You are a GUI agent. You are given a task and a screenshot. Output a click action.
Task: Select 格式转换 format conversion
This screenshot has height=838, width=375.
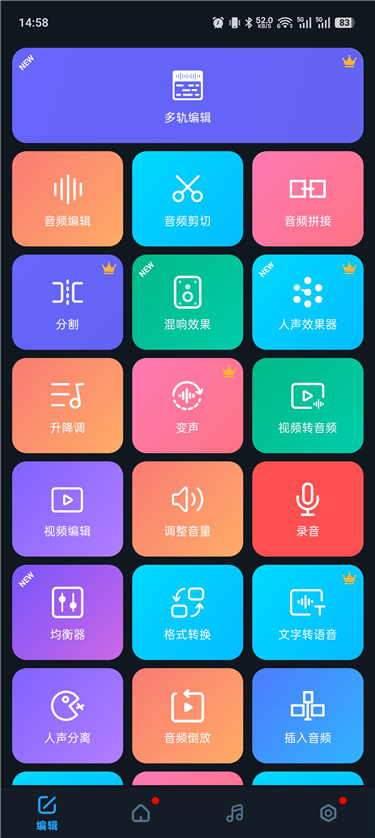pos(188,612)
